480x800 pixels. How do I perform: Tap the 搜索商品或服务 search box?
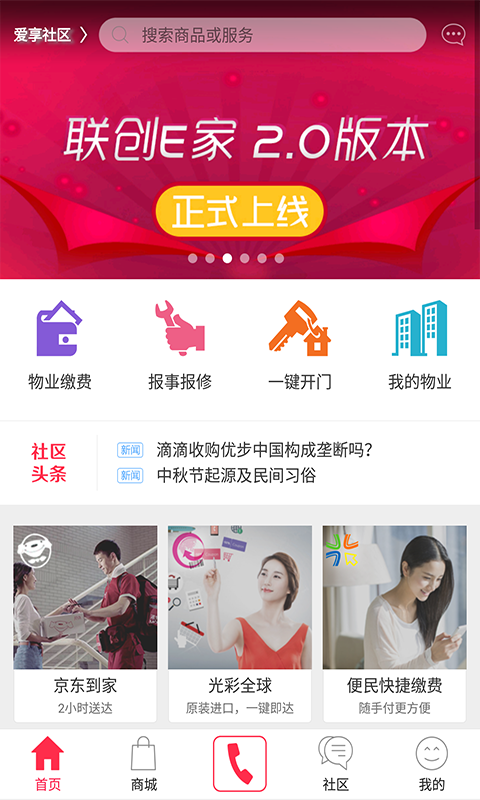pyautogui.click(x=262, y=35)
